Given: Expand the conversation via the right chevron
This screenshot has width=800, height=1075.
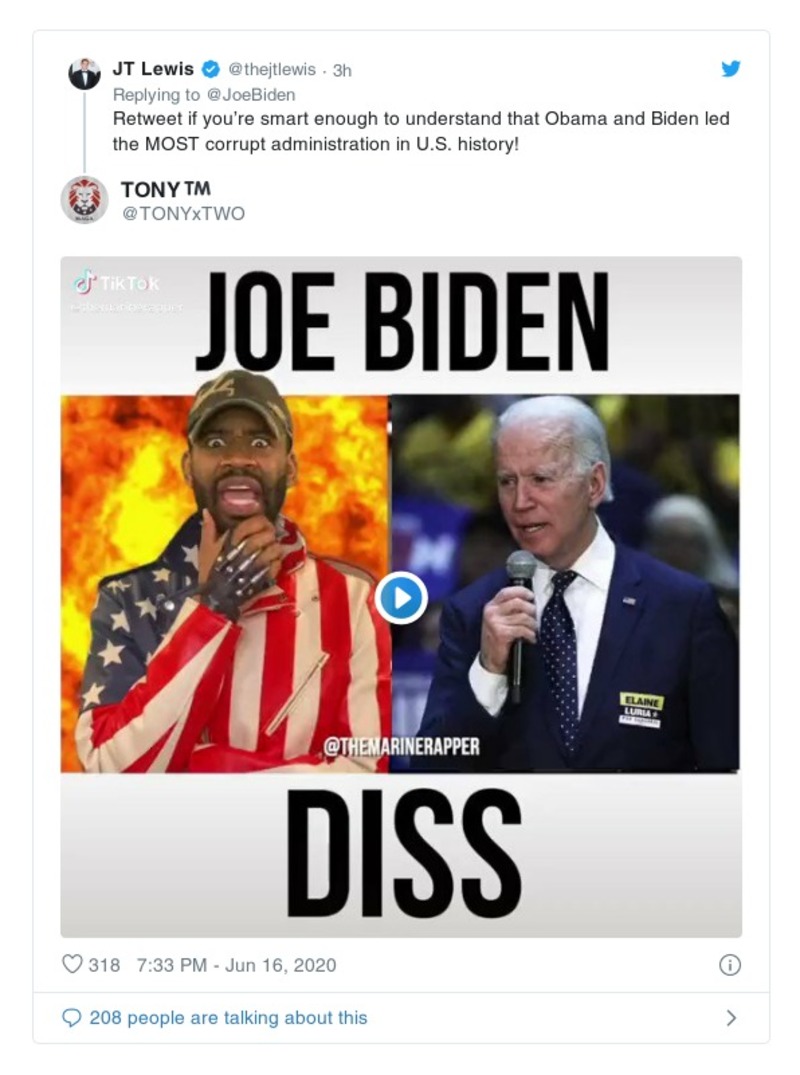Looking at the screenshot, I should point(731,1017).
